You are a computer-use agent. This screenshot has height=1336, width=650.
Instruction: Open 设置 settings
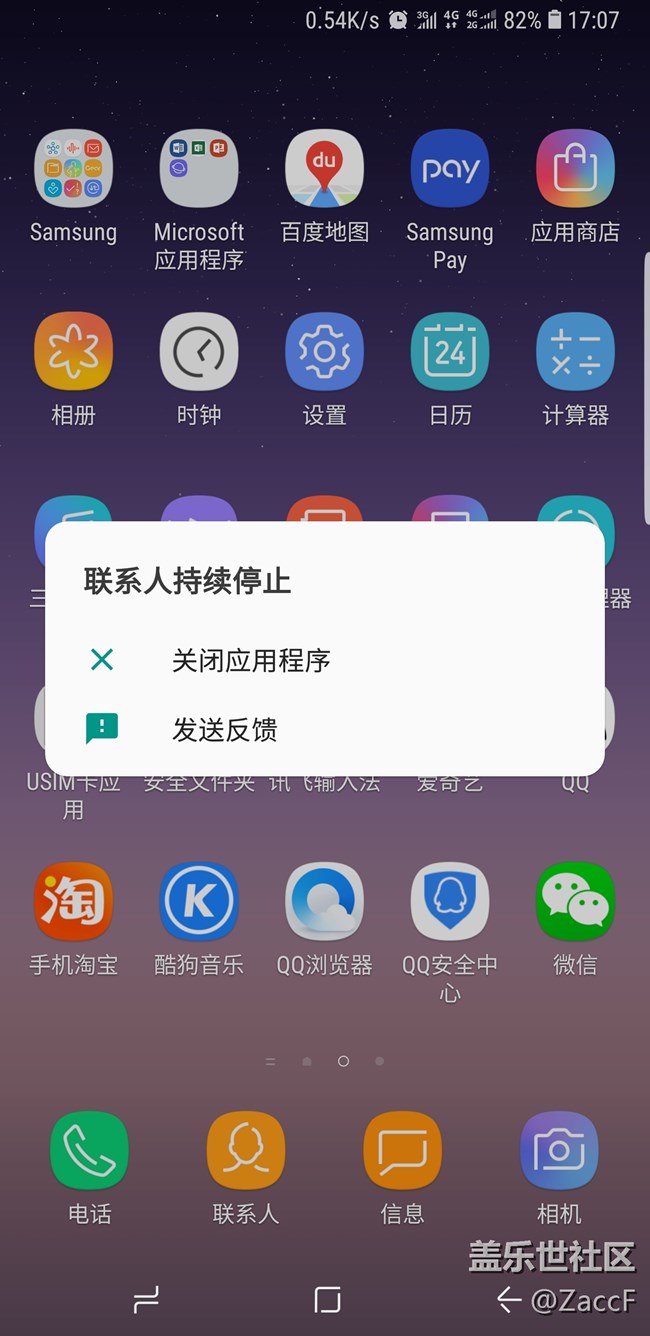[324, 352]
